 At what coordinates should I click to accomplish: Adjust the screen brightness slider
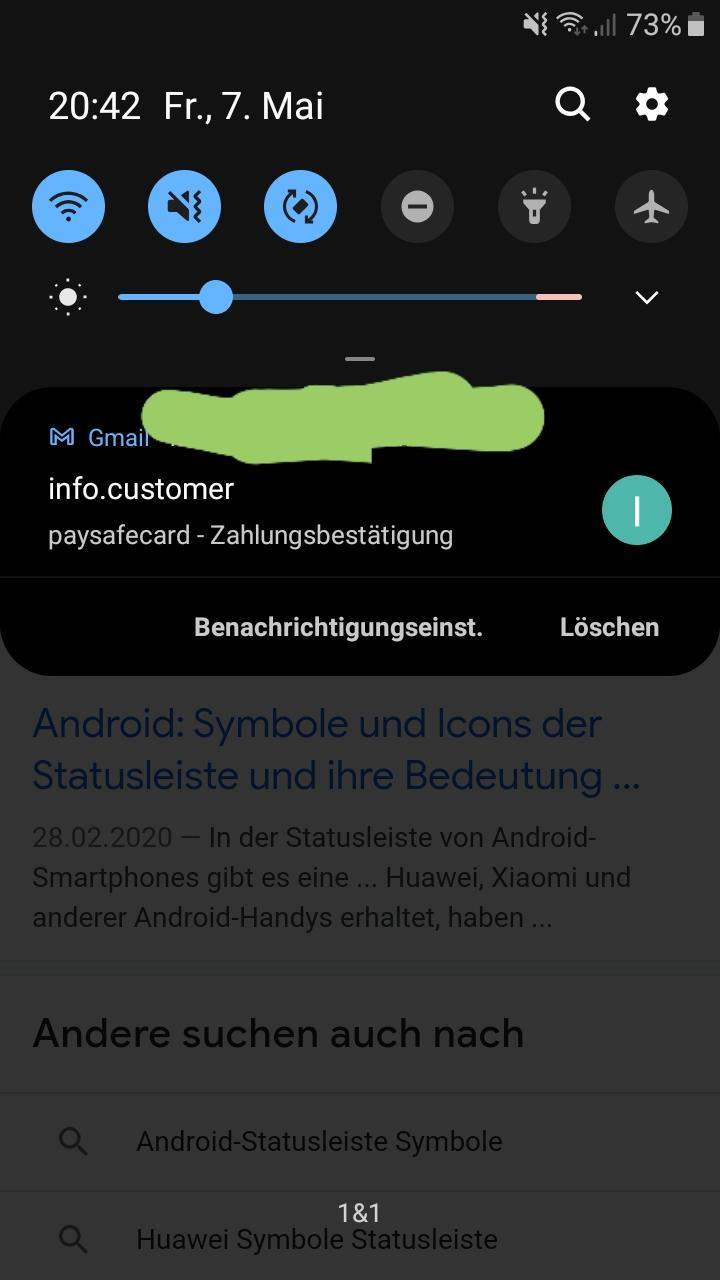(x=215, y=297)
